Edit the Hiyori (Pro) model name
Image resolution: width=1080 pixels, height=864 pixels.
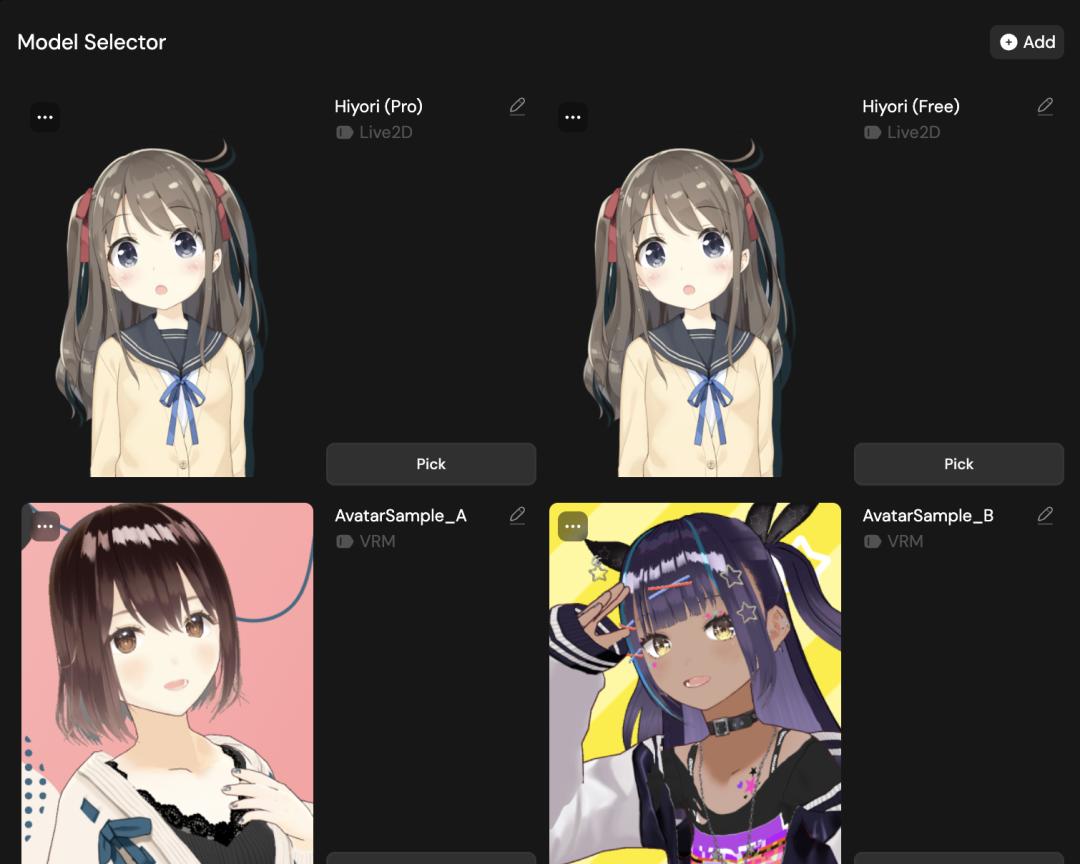click(x=517, y=106)
